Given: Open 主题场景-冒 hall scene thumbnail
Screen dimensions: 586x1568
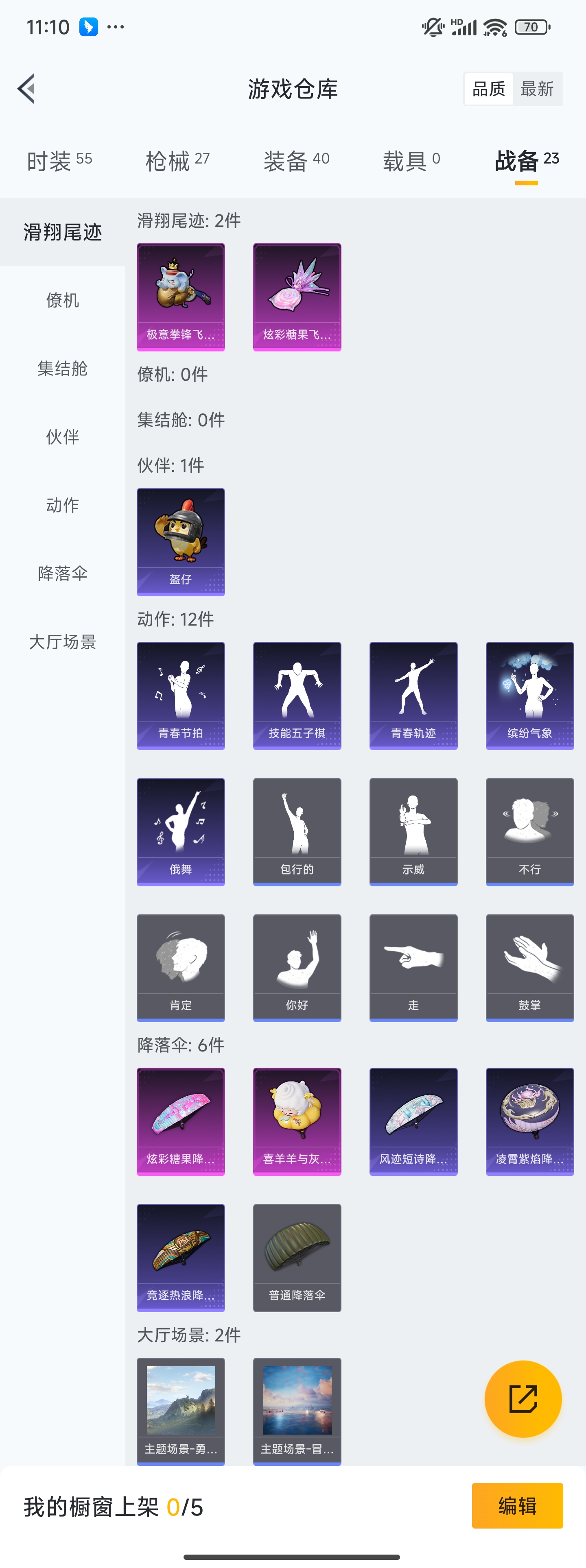Looking at the screenshot, I should (x=297, y=1410).
